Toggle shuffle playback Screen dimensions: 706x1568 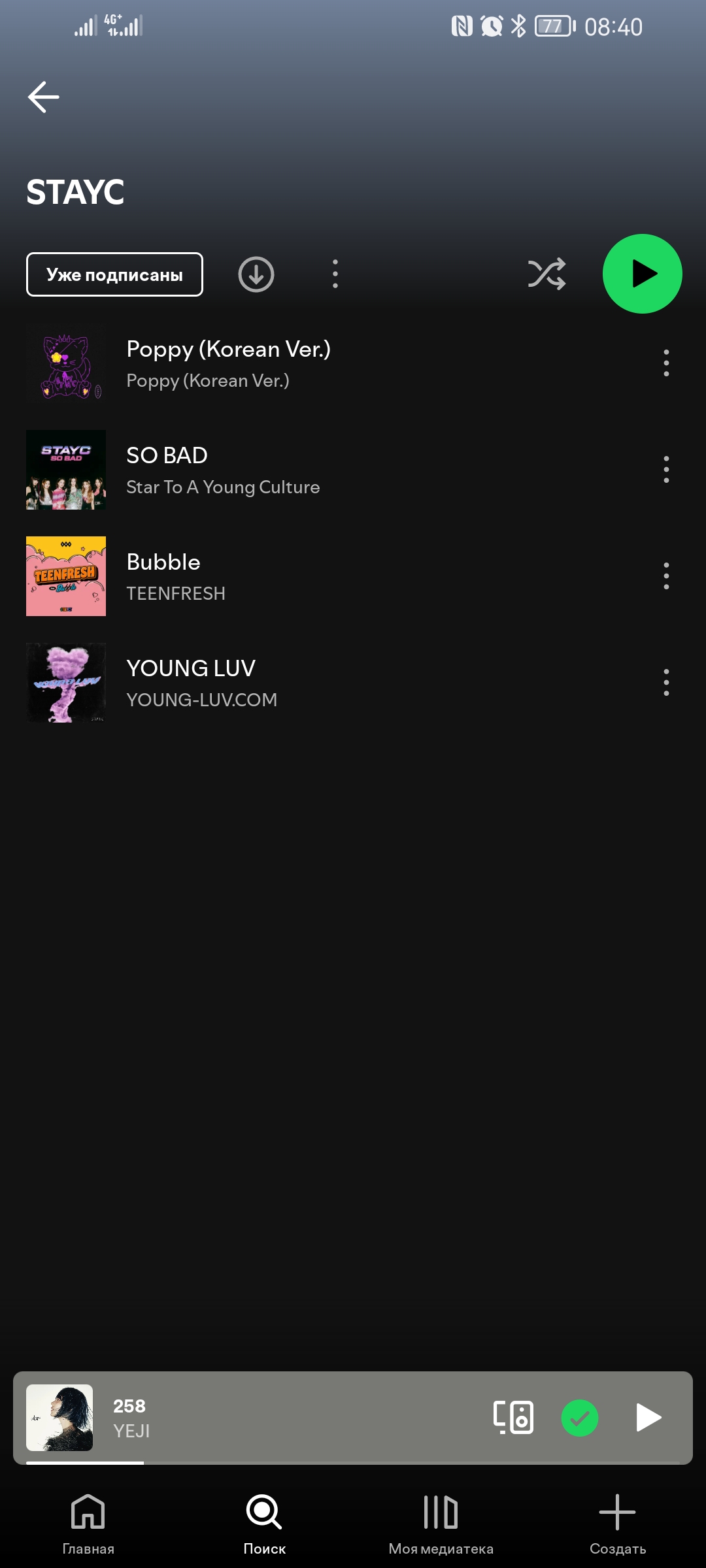pos(546,274)
